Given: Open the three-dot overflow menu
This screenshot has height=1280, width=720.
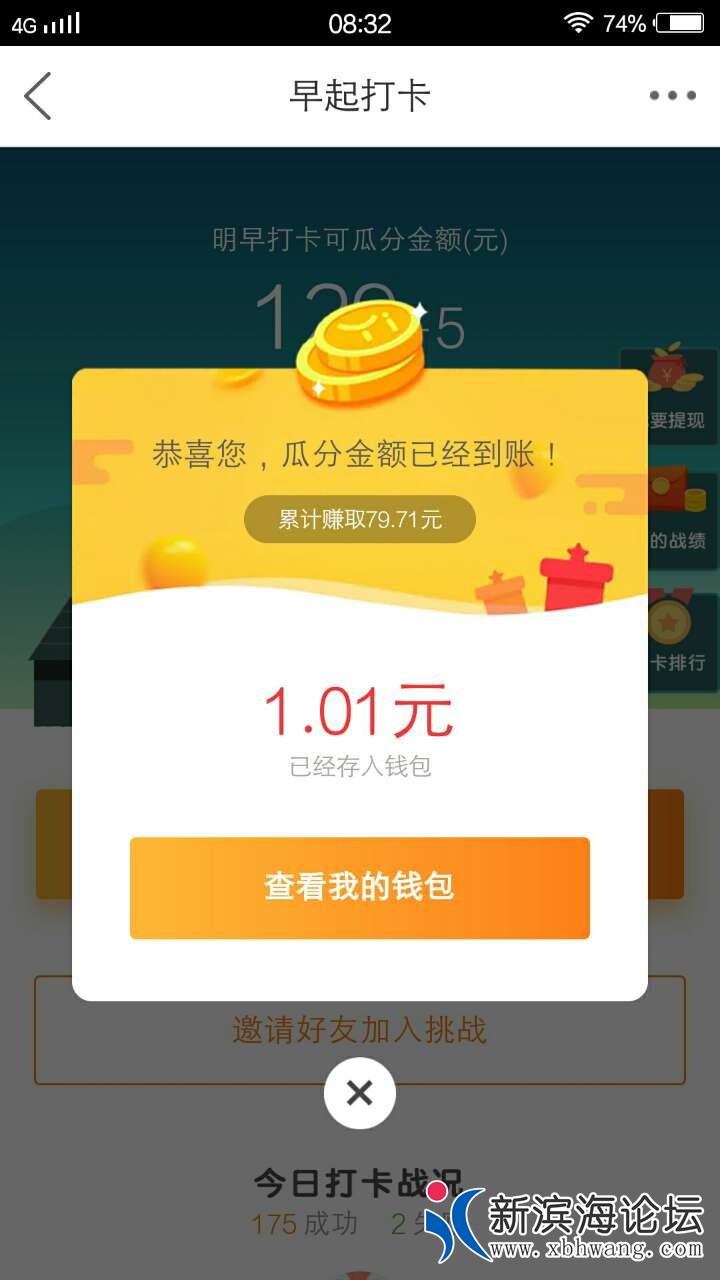Looking at the screenshot, I should 672,96.
